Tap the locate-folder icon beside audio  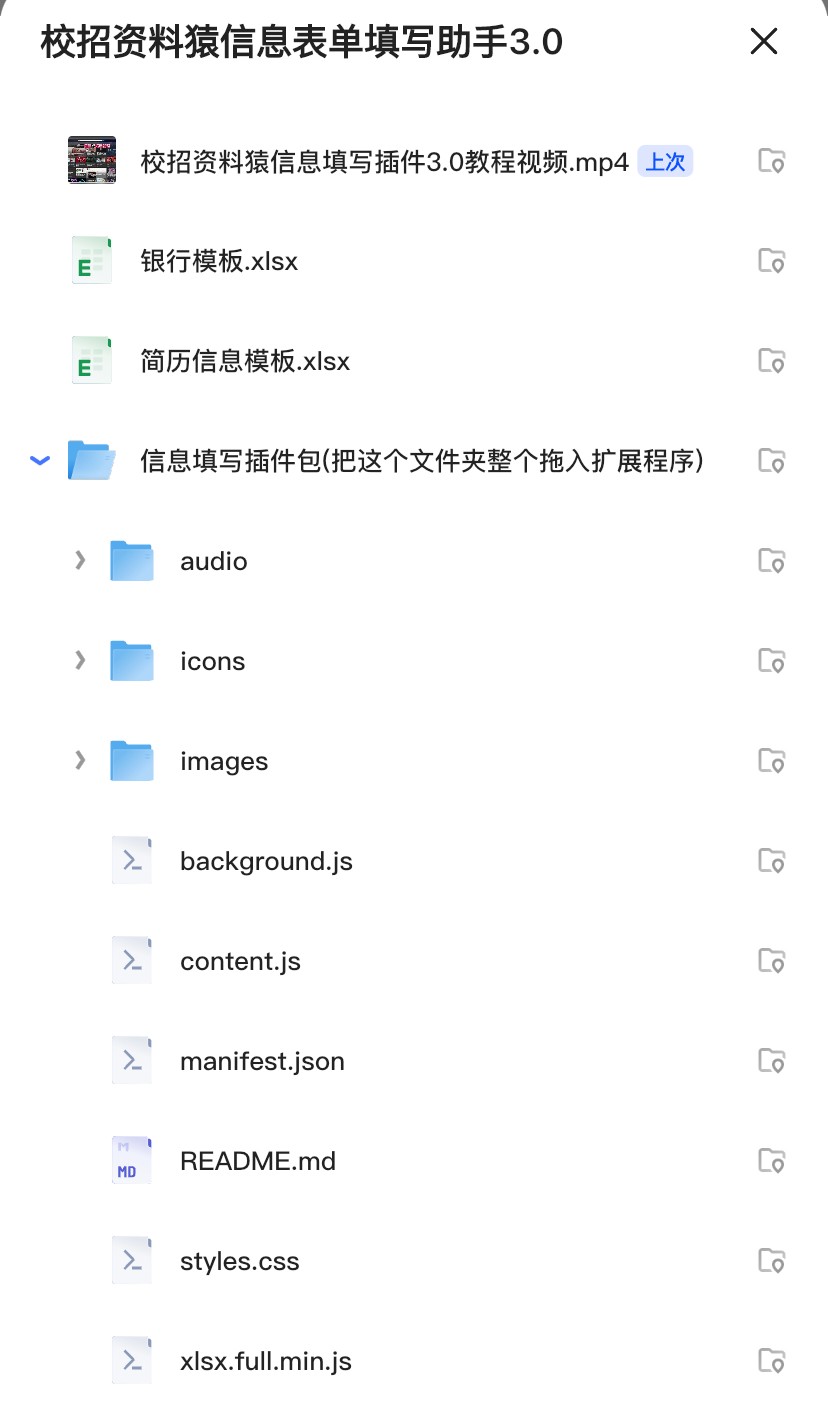tap(771, 561)
